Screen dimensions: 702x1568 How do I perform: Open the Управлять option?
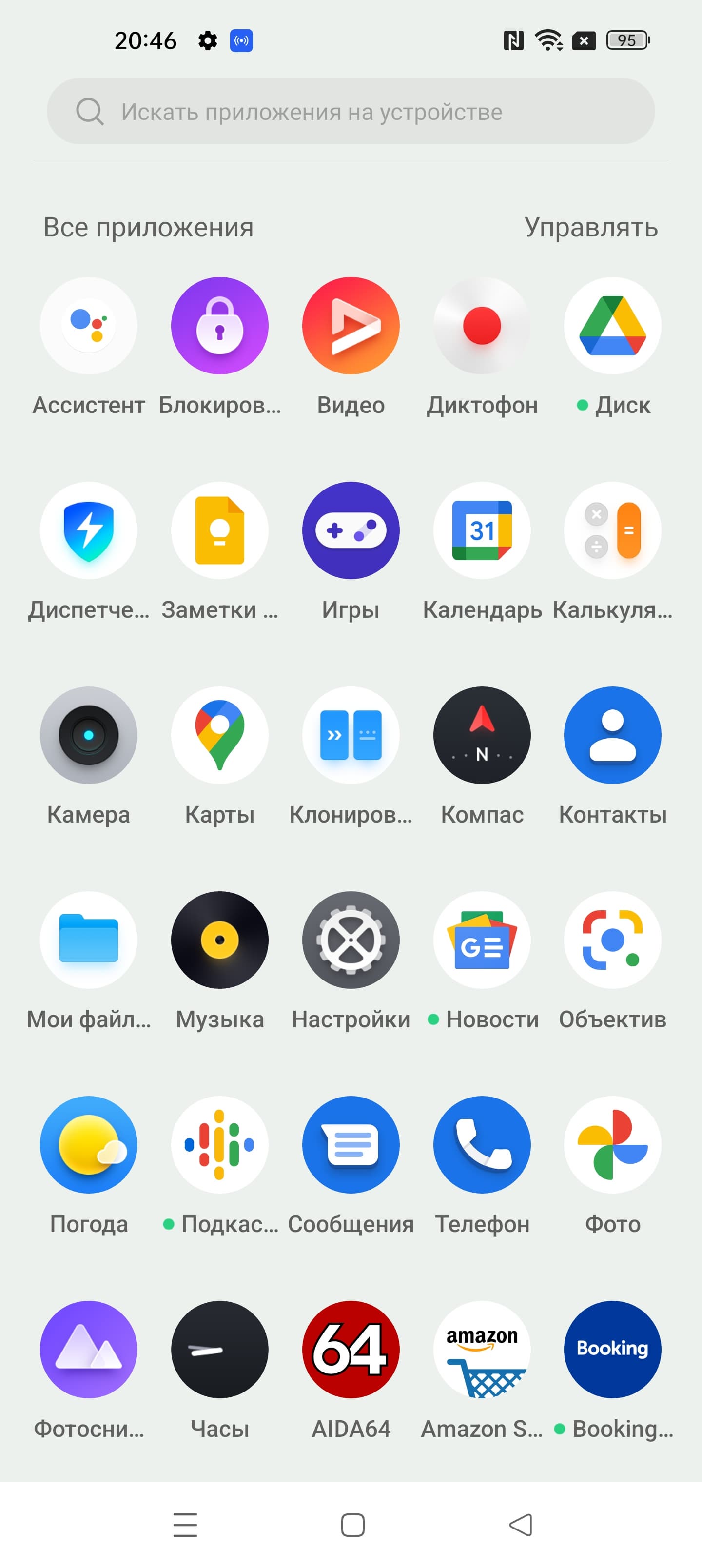point(590,227)
